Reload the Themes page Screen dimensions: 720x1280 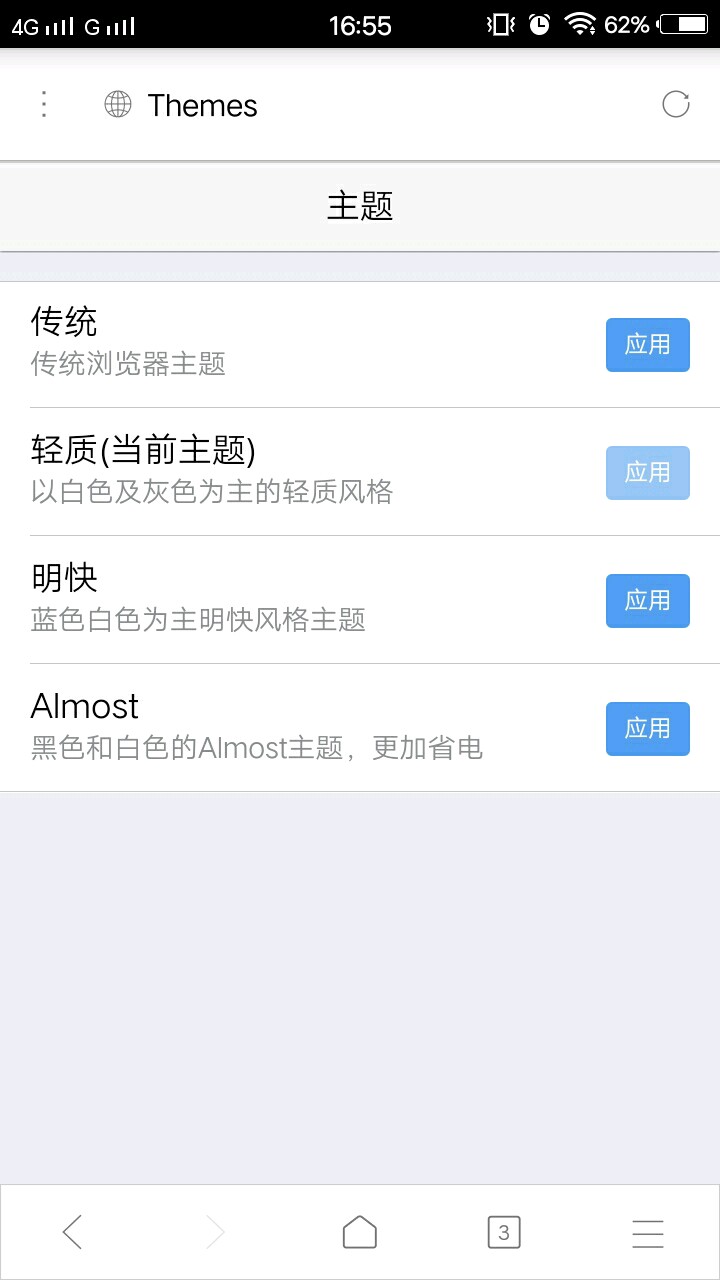click(x=676, y=104)
